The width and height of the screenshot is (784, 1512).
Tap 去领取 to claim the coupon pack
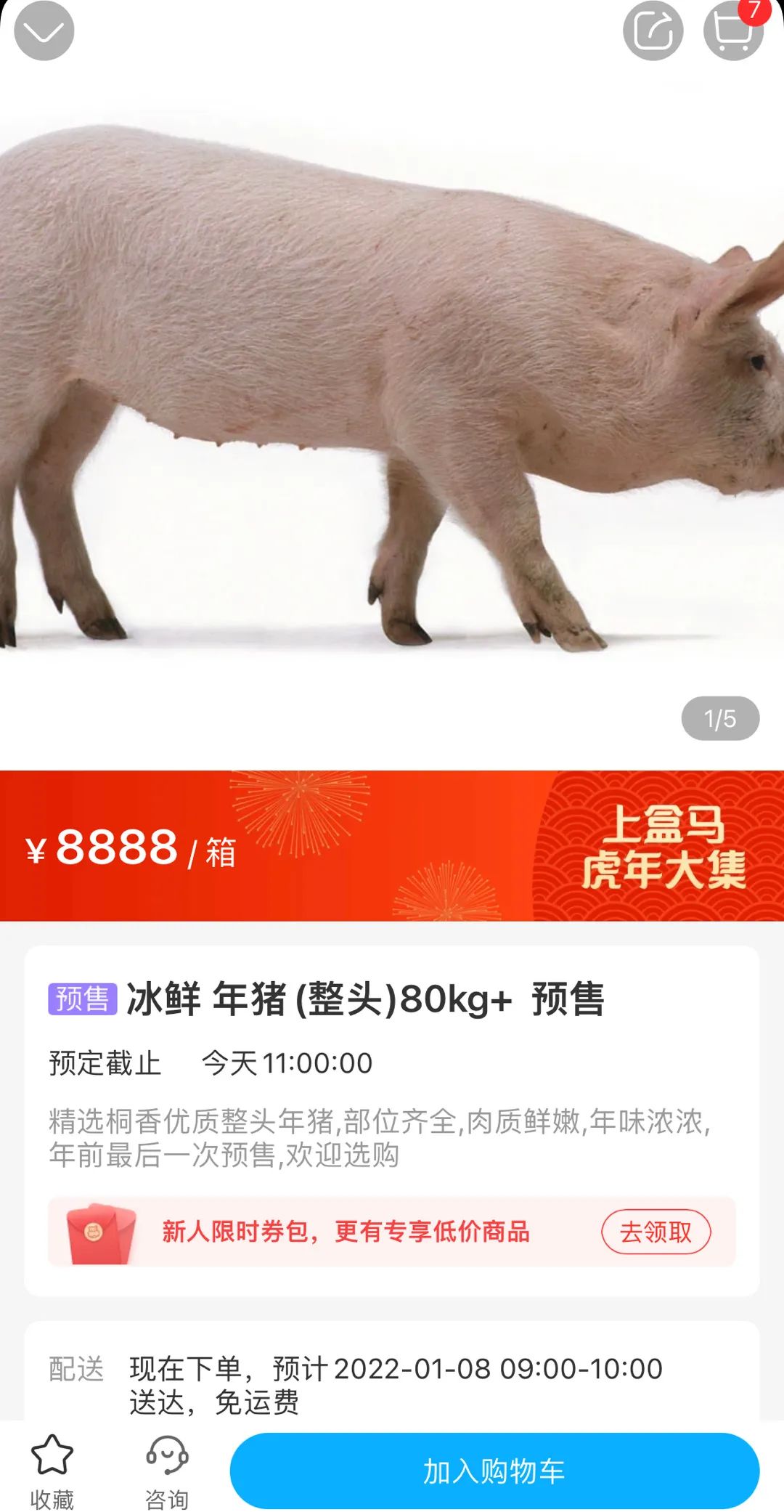click(x=656, y=1232)
